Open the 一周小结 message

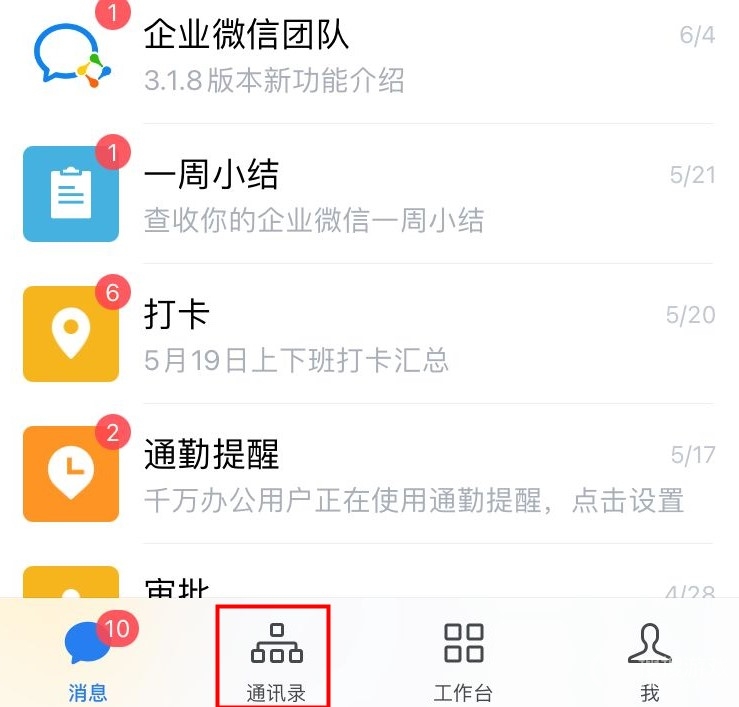(400, 195)
